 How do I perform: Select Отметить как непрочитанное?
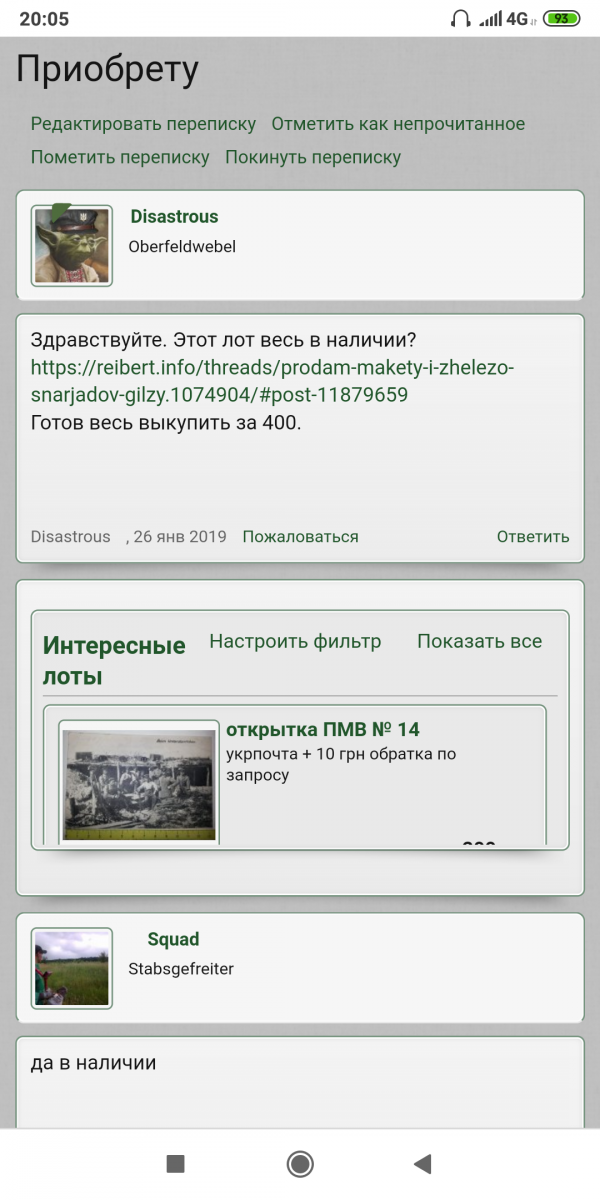398,124
